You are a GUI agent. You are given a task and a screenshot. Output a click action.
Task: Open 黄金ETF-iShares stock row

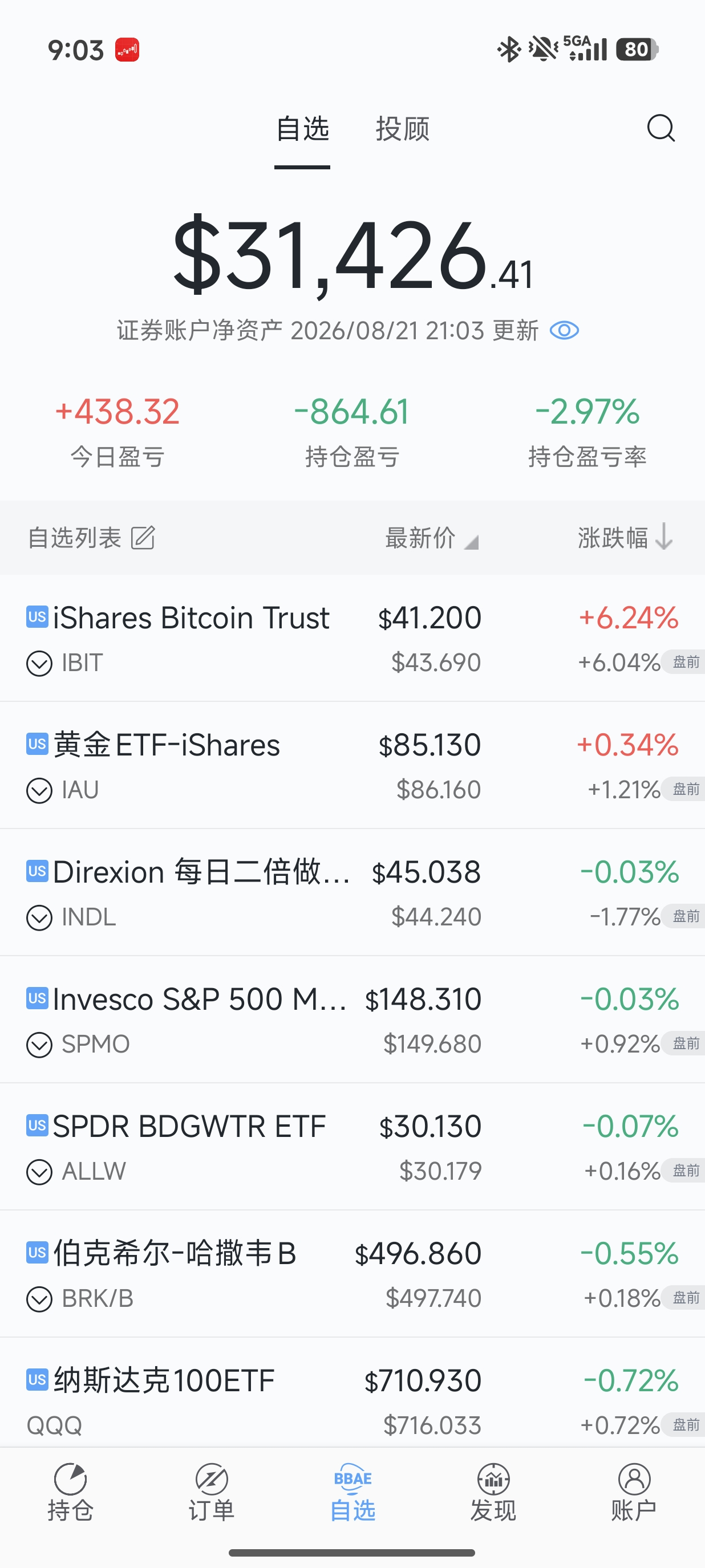coord(352,765)
